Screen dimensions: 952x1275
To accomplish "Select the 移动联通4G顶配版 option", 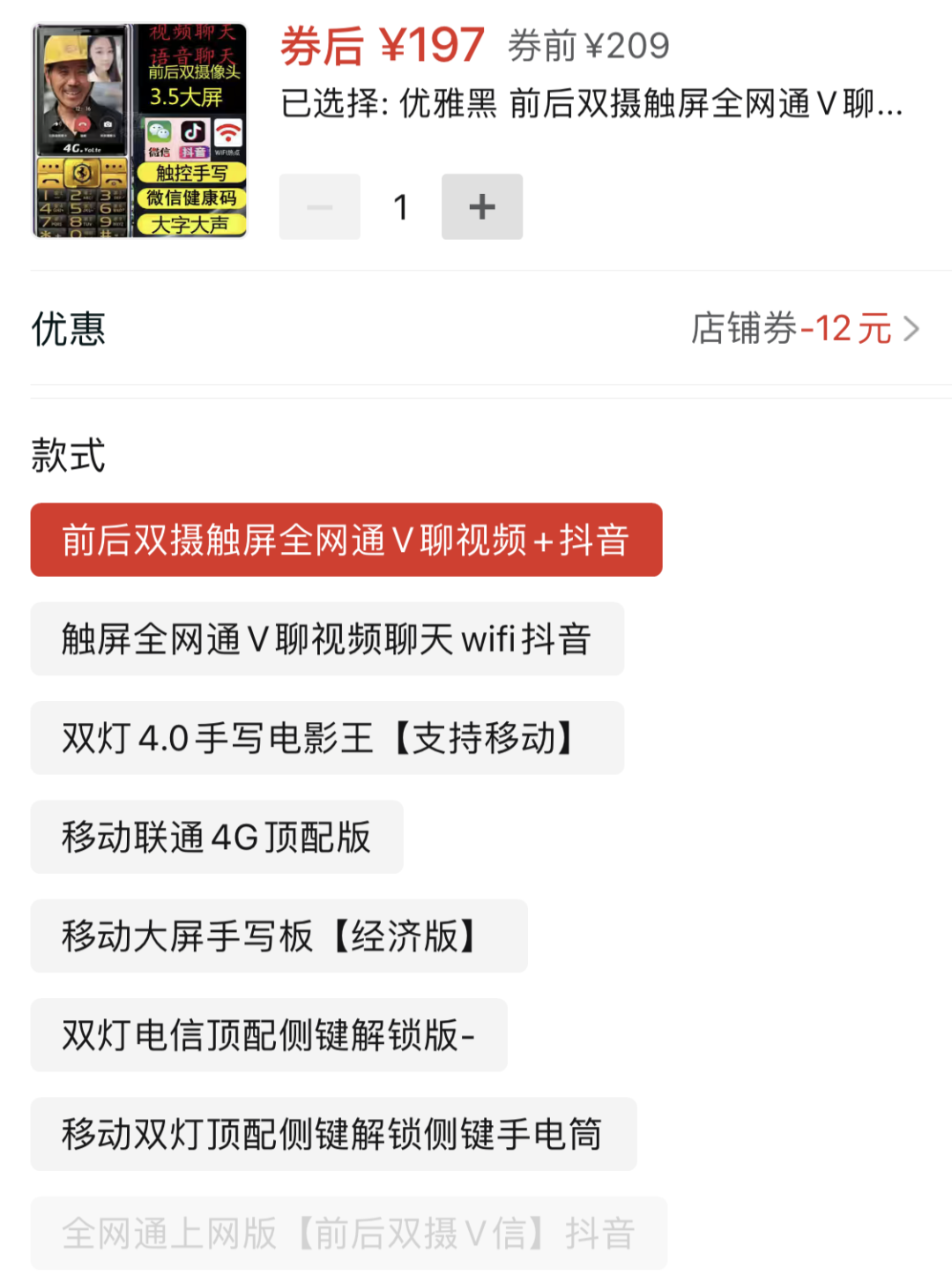I will click(x=216, y=837).
